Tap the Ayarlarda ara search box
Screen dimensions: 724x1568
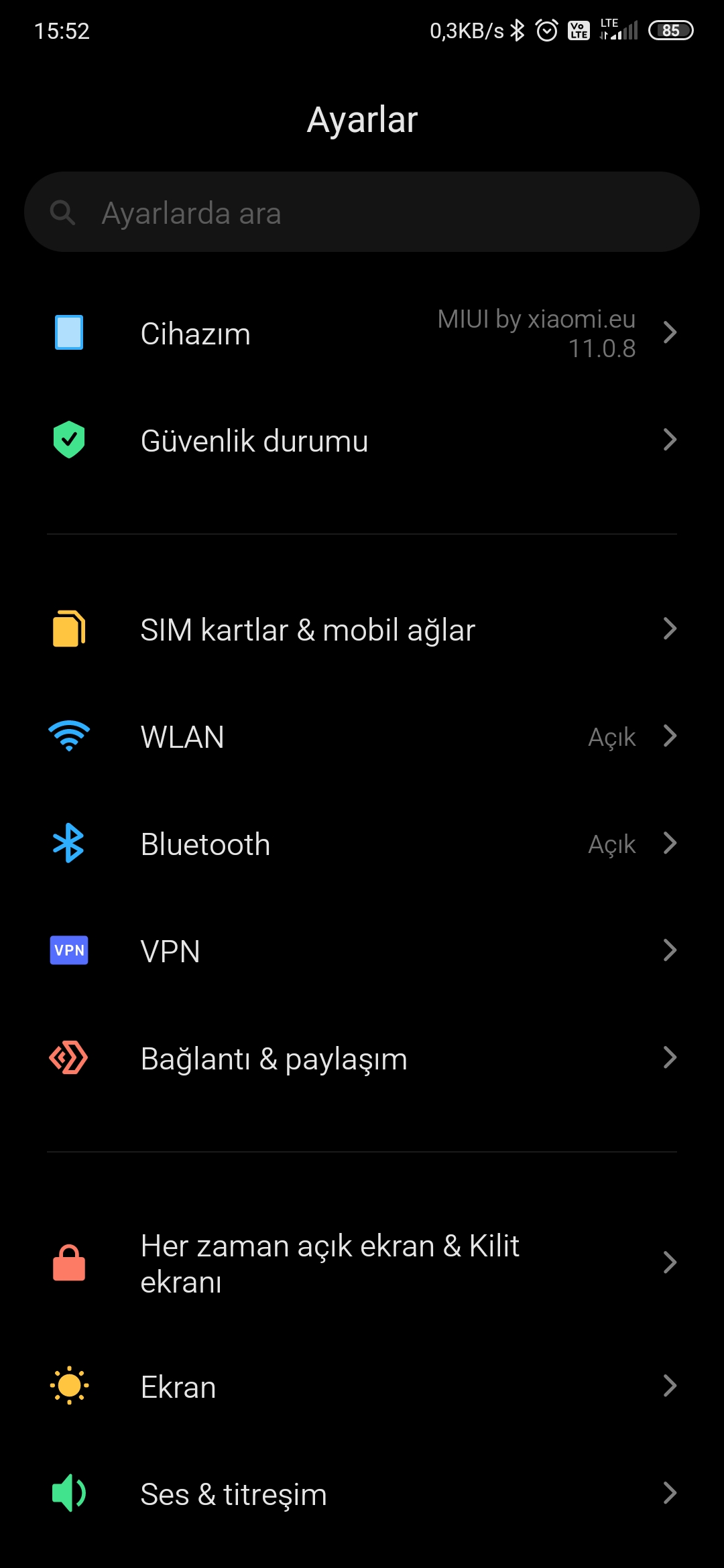pos(362,212)
